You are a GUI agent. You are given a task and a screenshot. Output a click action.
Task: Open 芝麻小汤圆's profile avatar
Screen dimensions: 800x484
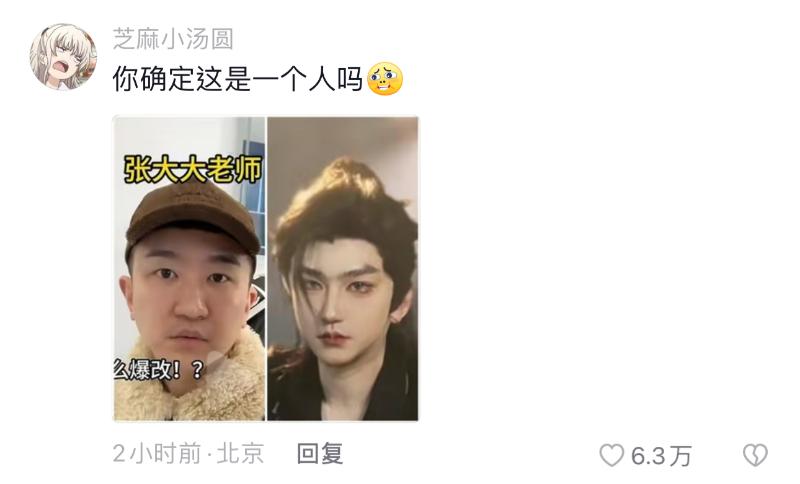pyautogui.click(x=63, y=56)
